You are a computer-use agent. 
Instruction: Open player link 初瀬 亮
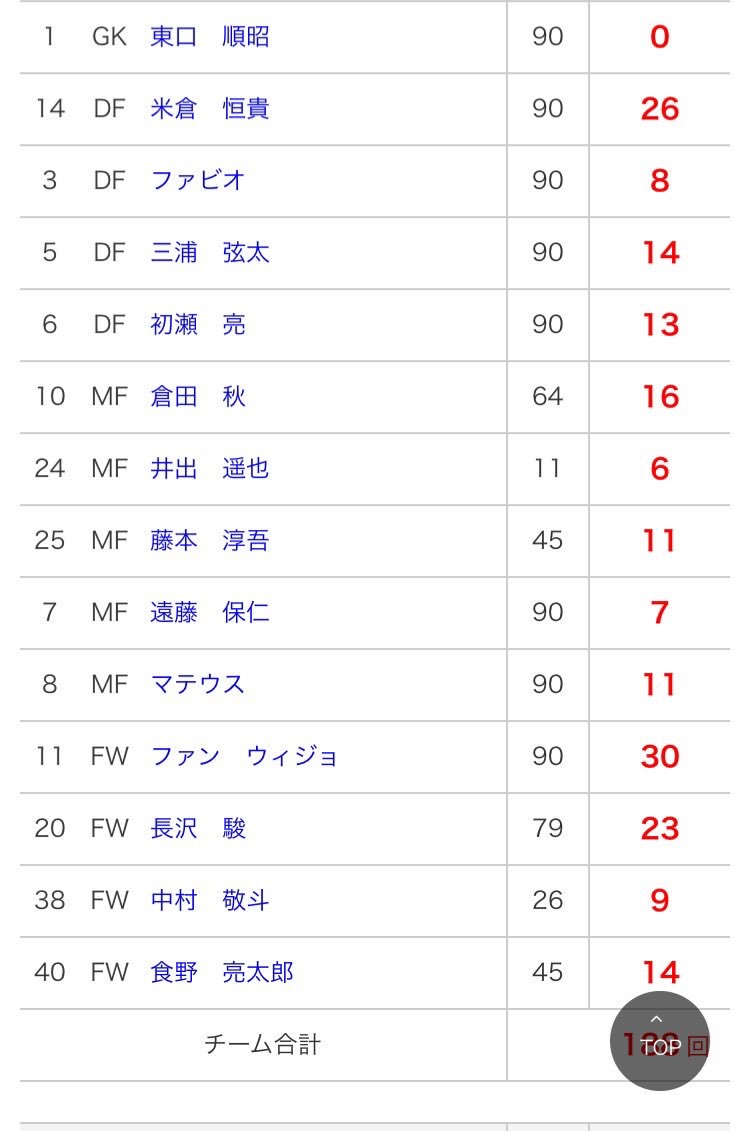tap(197, 325)
